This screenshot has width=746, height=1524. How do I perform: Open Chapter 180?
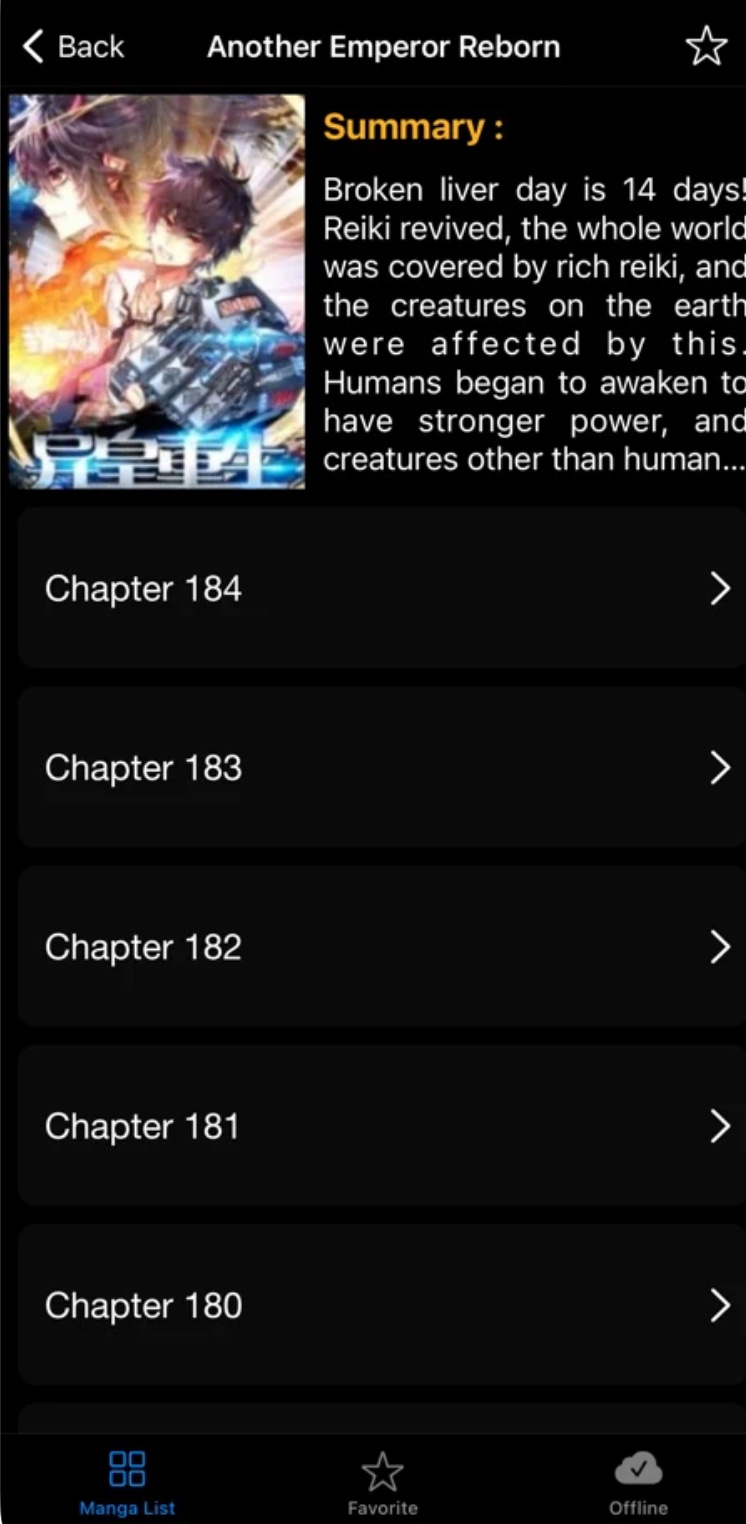point(380,1304)
